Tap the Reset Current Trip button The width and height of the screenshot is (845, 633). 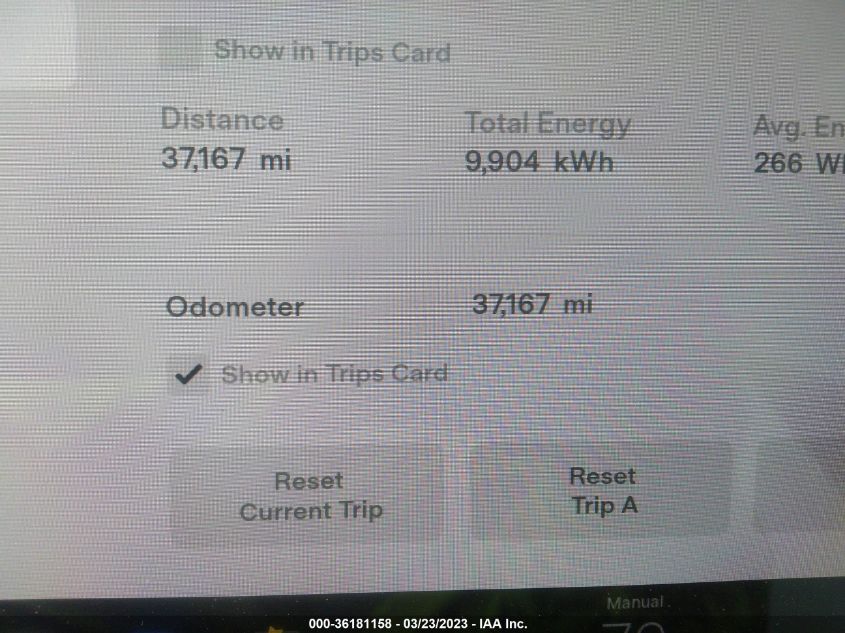coord(310,496)
